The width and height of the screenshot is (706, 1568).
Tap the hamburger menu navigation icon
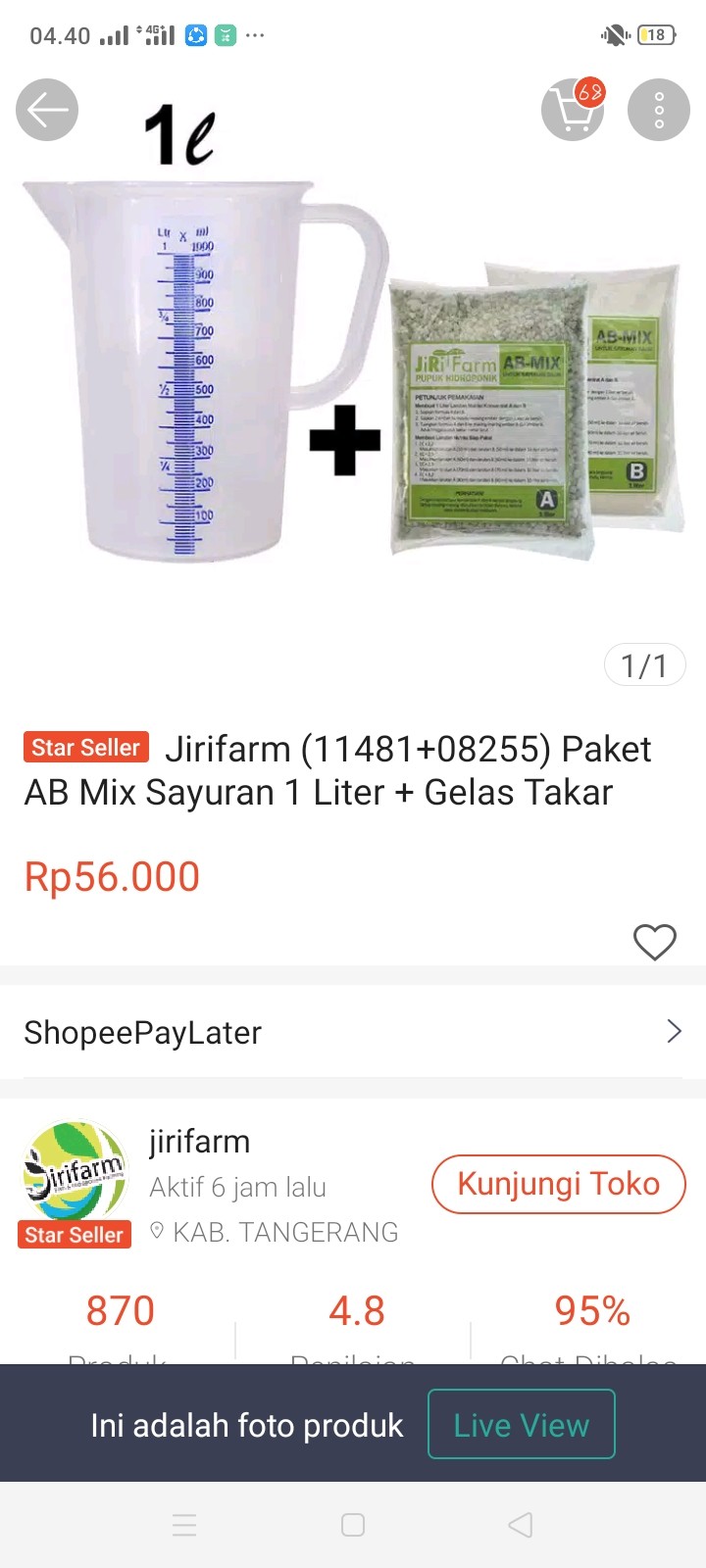pyautogui.click(x=184, y=1525)
